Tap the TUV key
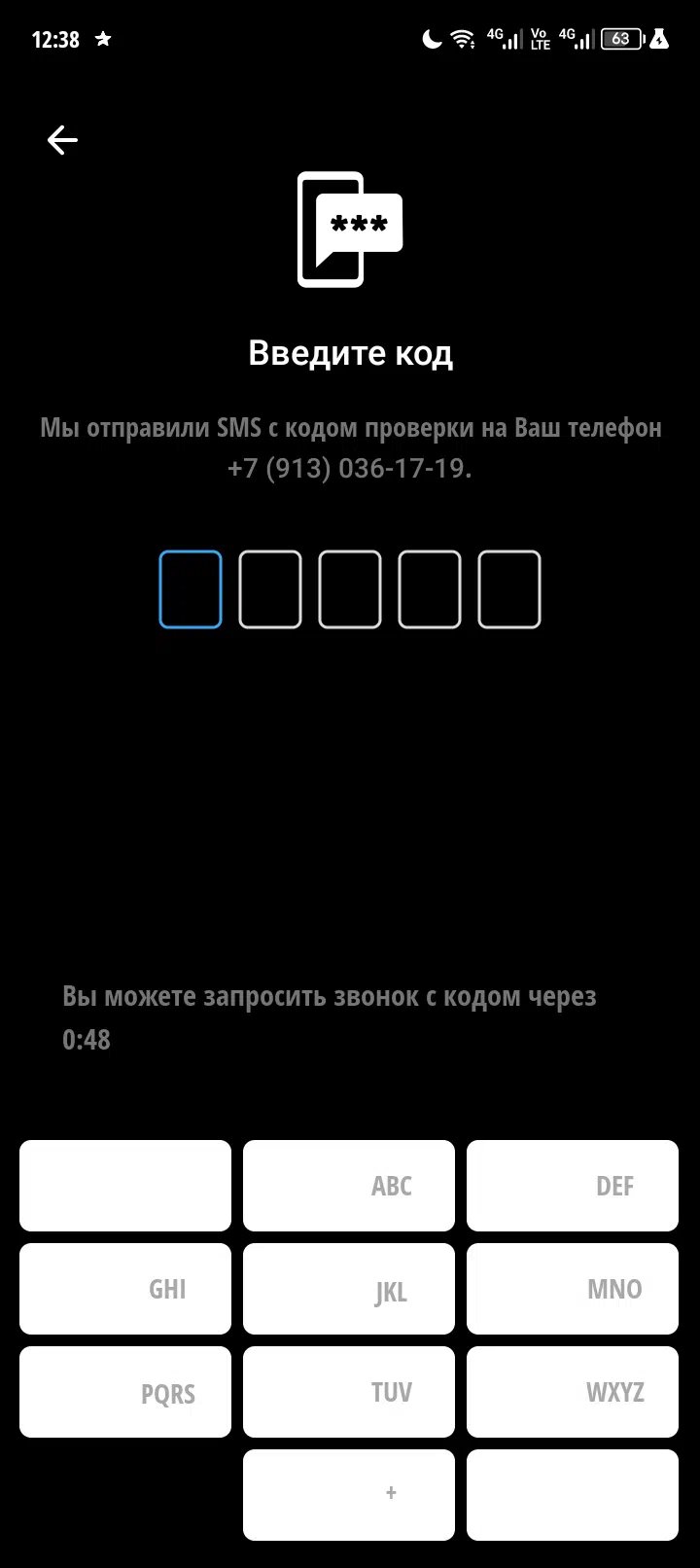 pyautogui.click(x=349, y=1392)
